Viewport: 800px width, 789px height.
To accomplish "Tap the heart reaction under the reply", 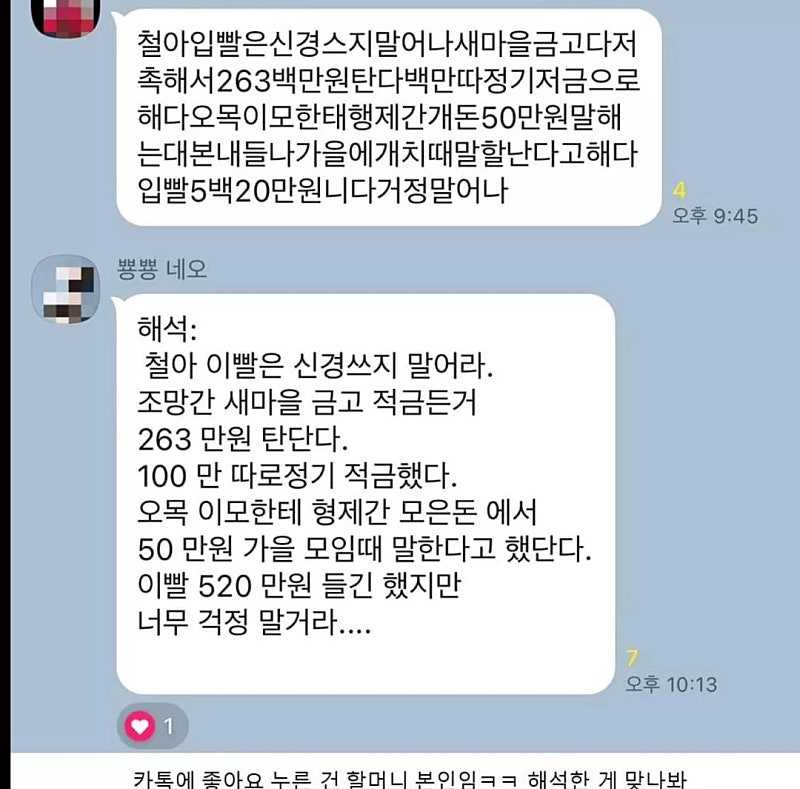I will (x=152, y=726).
